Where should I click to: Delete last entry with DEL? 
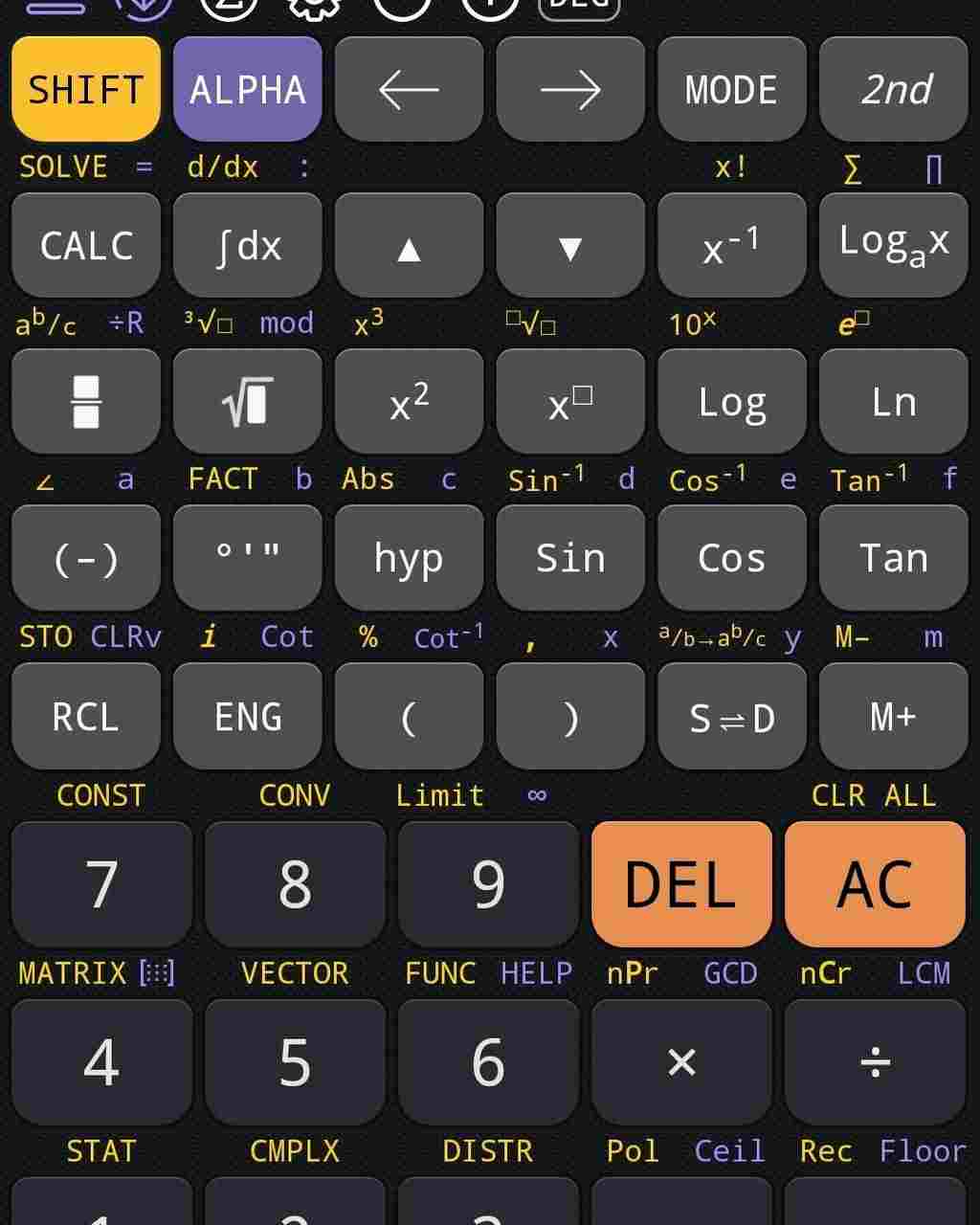(x=681, y=883)
